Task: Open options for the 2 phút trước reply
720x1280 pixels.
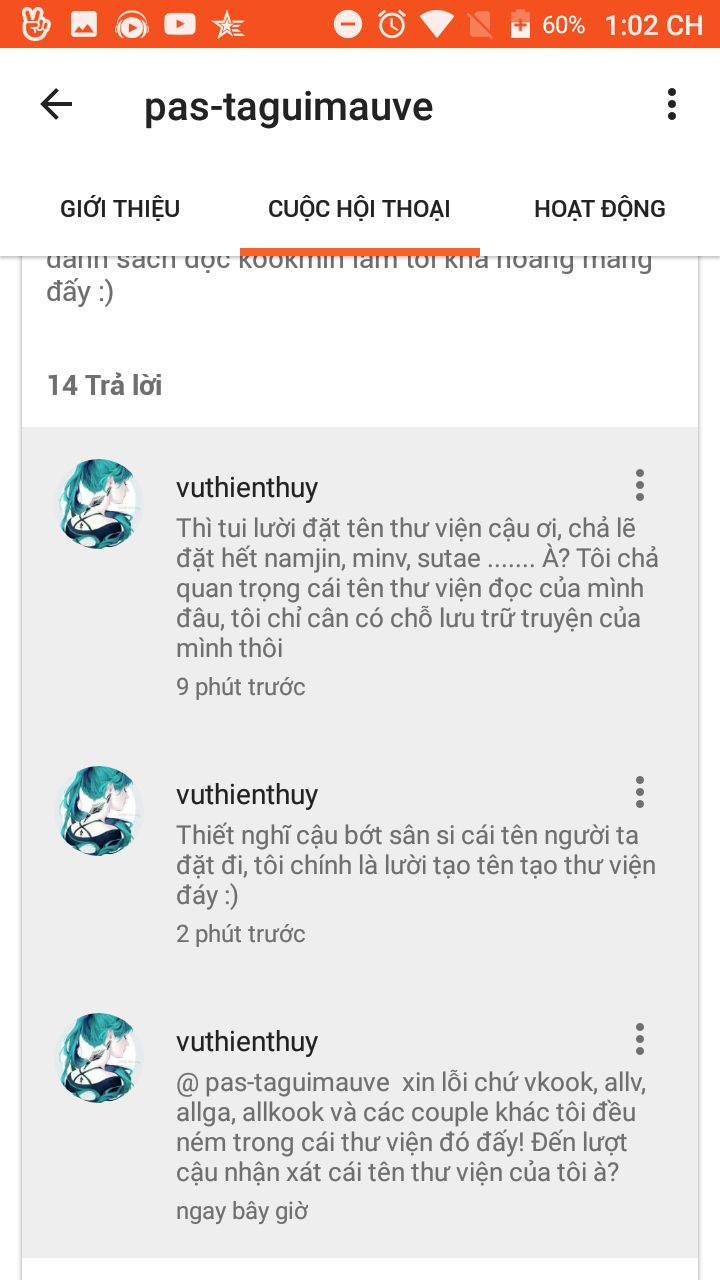Action: [639, 792]
